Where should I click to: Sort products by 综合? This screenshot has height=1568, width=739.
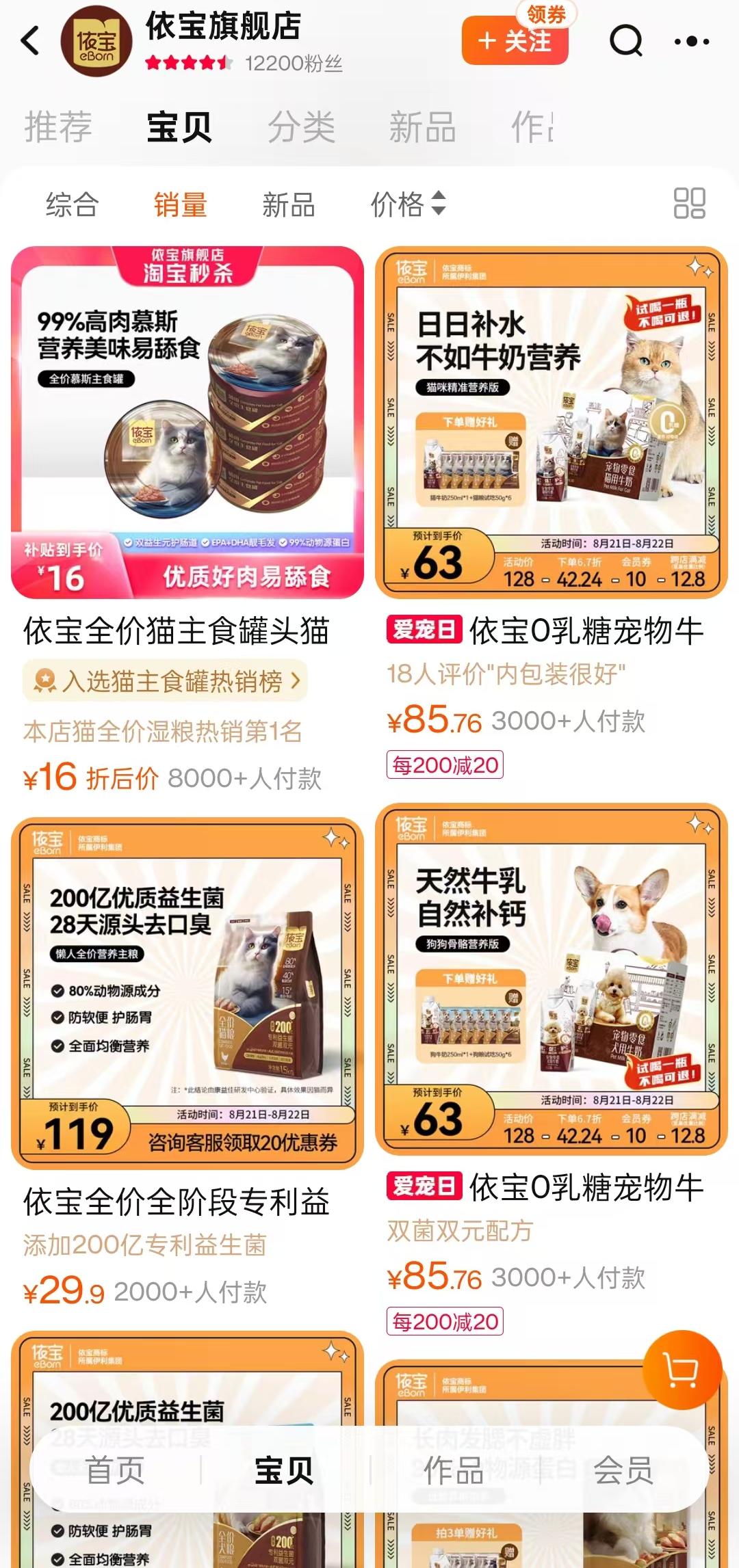point(73,204)
